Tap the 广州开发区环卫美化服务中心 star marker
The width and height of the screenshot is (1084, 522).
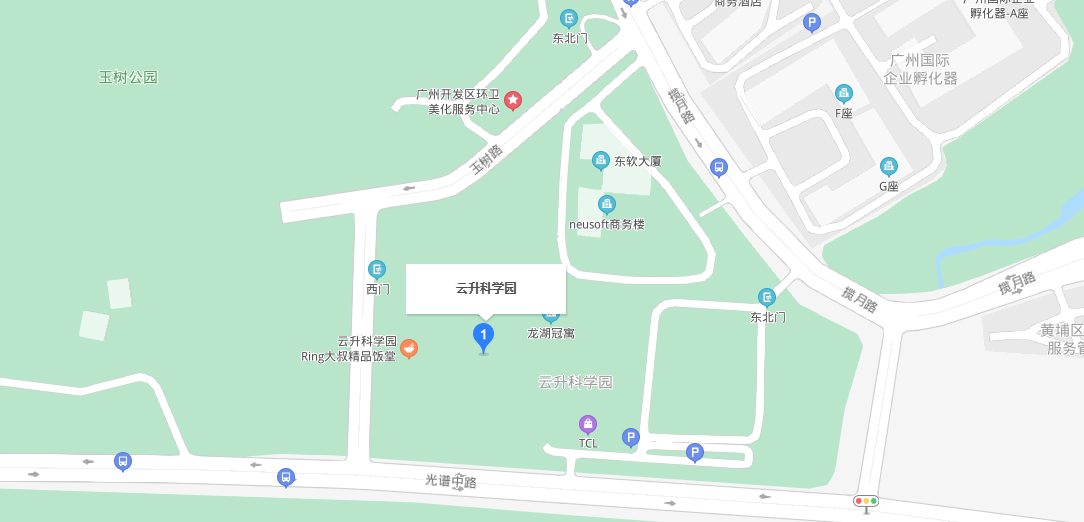513,100
